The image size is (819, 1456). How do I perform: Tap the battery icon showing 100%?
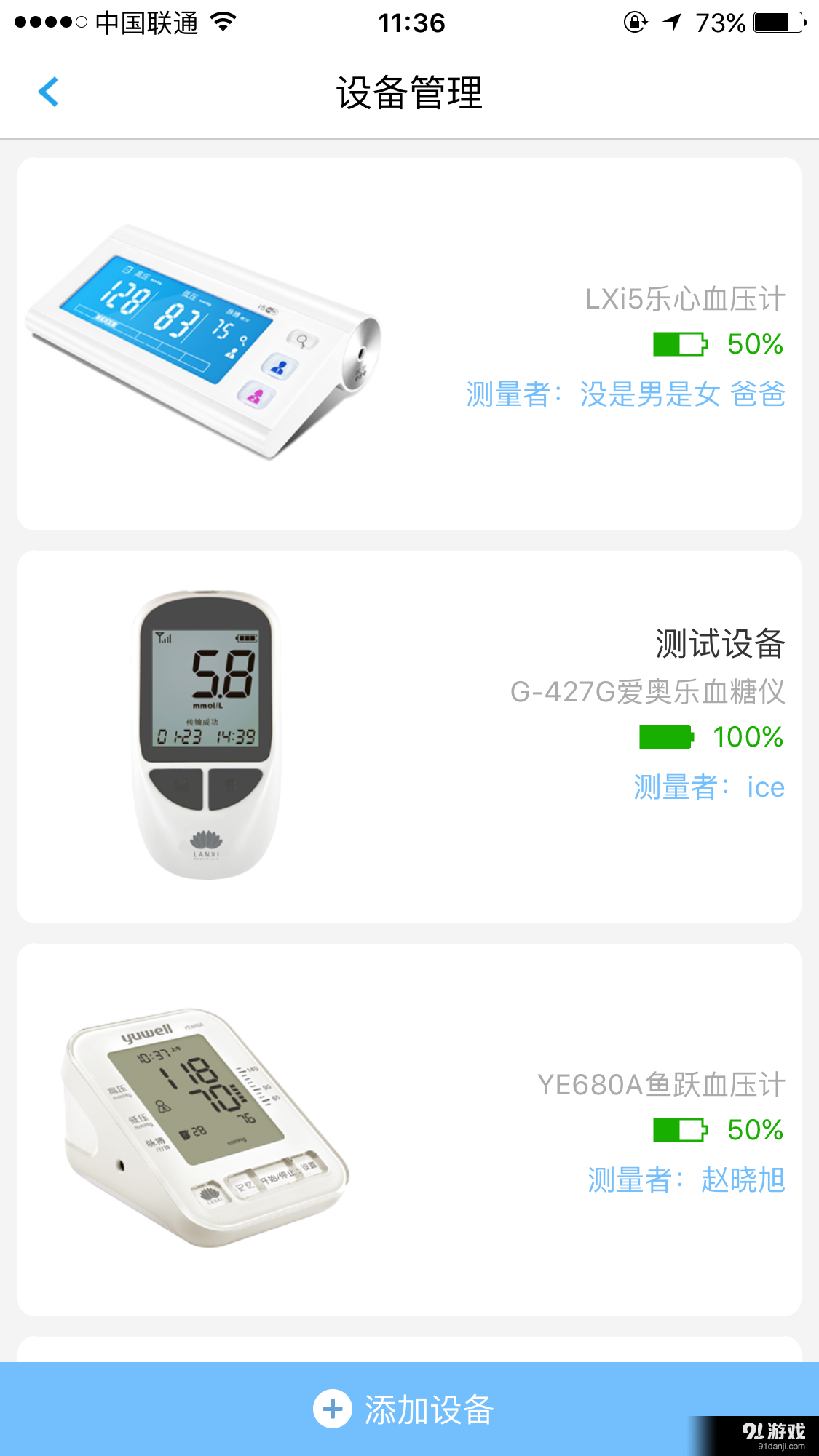pyautogui.click(x=665, y=738)
